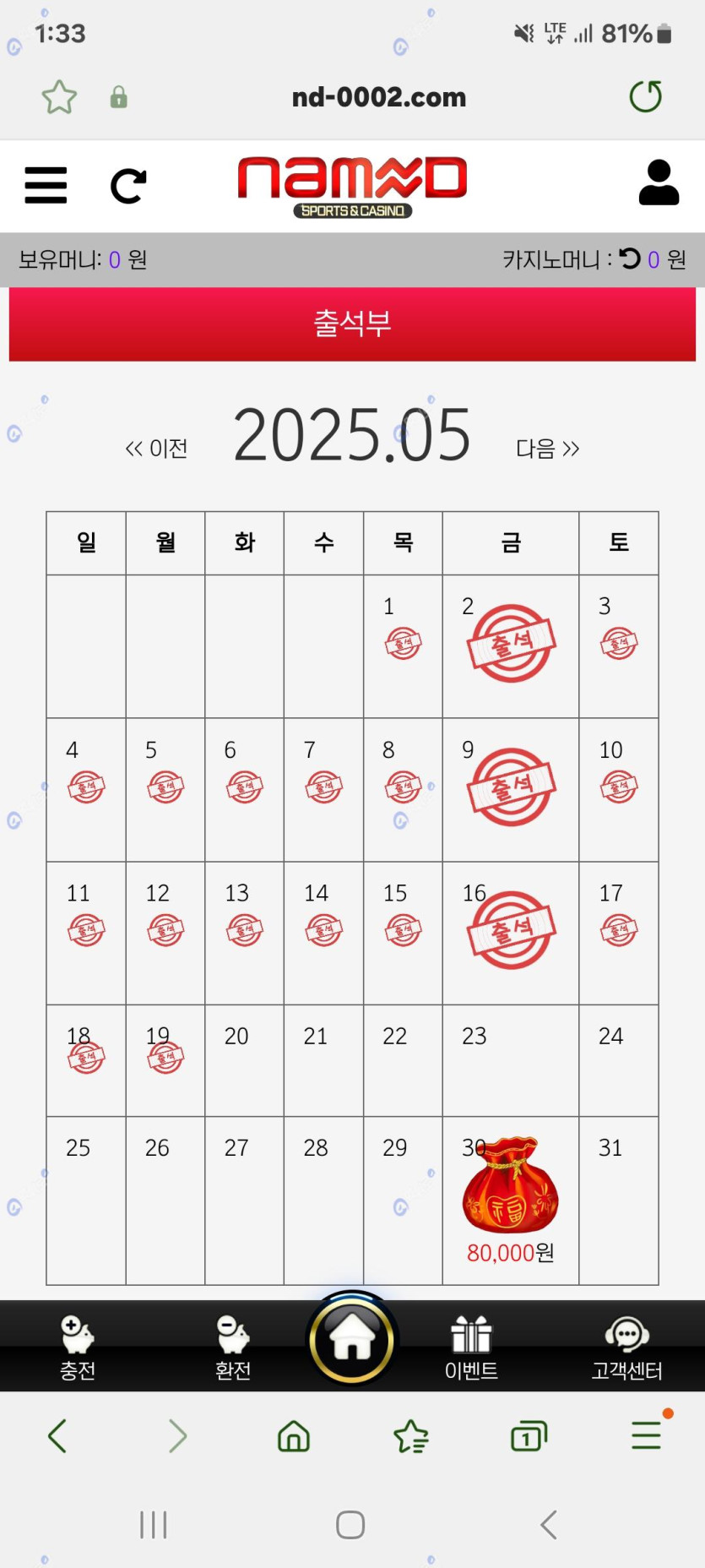Go to previous month with 이전

[x=156, y=449]
